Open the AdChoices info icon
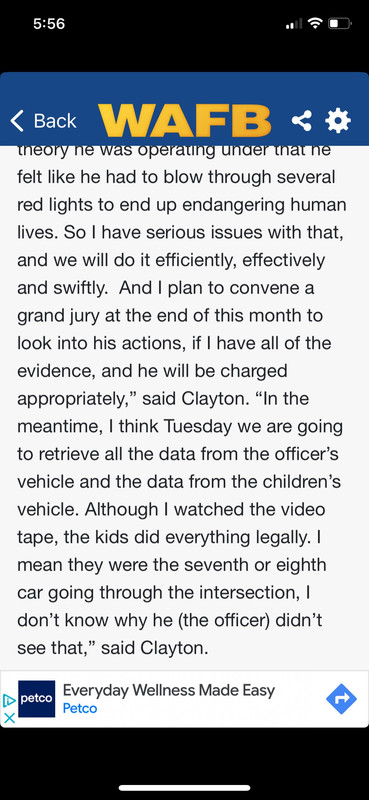 [9, 700]
